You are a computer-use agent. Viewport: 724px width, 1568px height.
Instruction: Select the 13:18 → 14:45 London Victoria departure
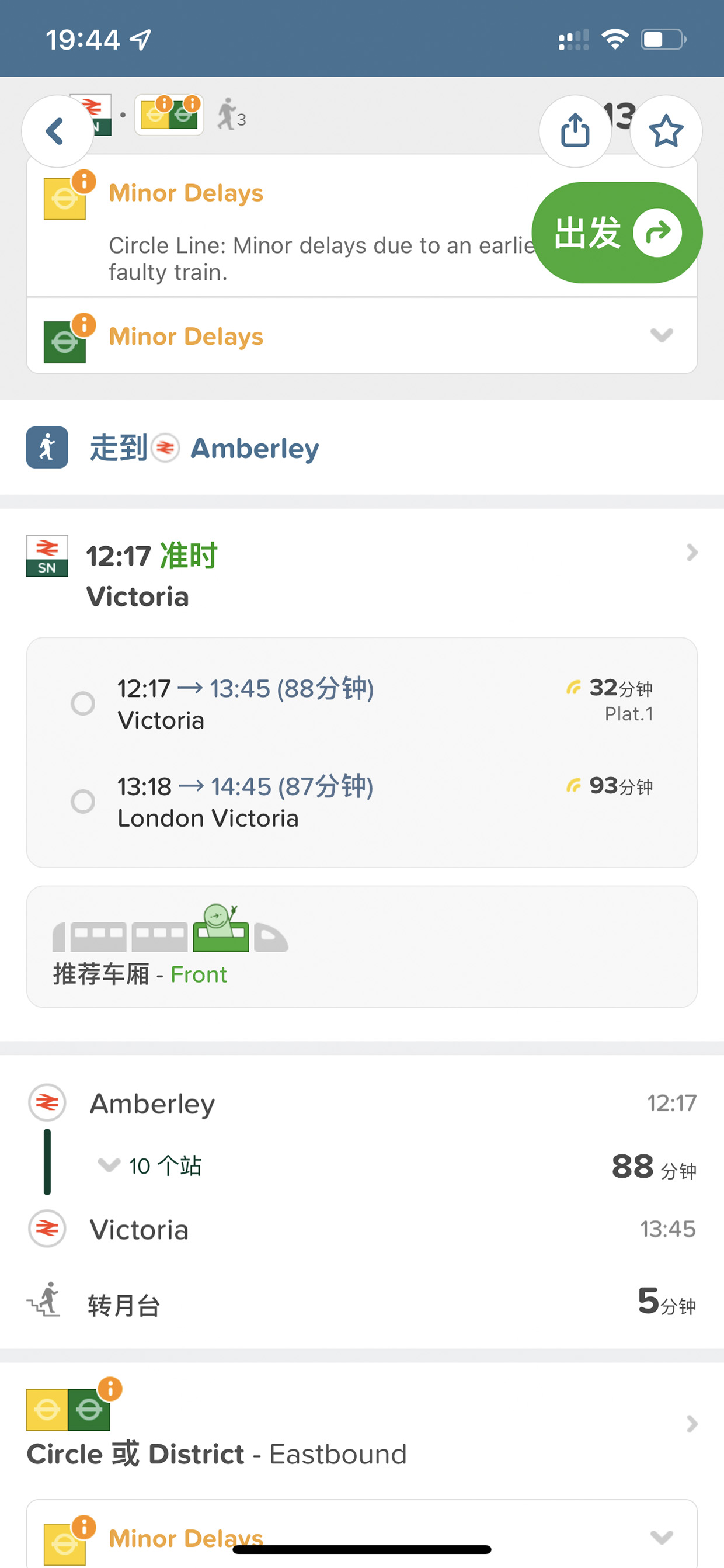(x=361, y=801)
